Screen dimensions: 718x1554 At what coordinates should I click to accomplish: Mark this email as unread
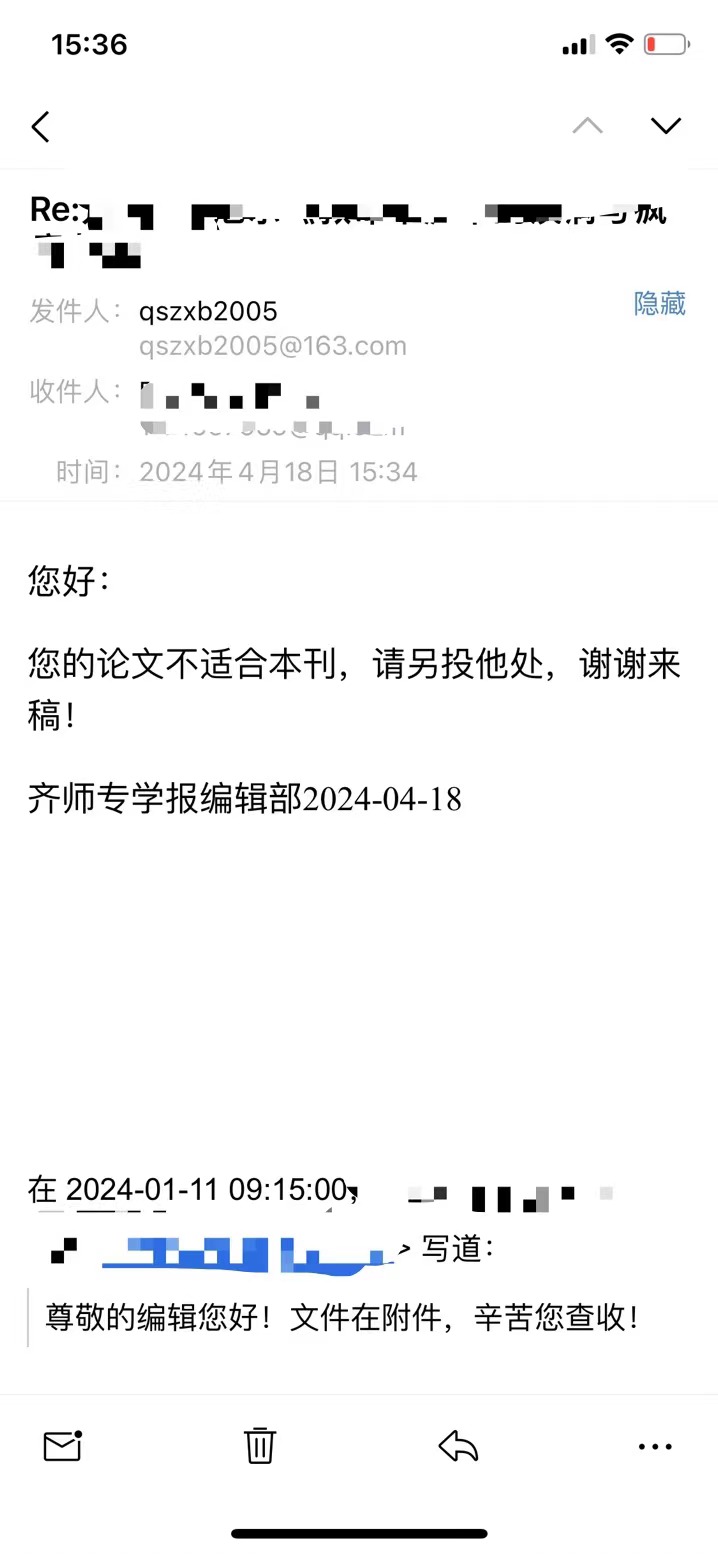(62, 1445)
